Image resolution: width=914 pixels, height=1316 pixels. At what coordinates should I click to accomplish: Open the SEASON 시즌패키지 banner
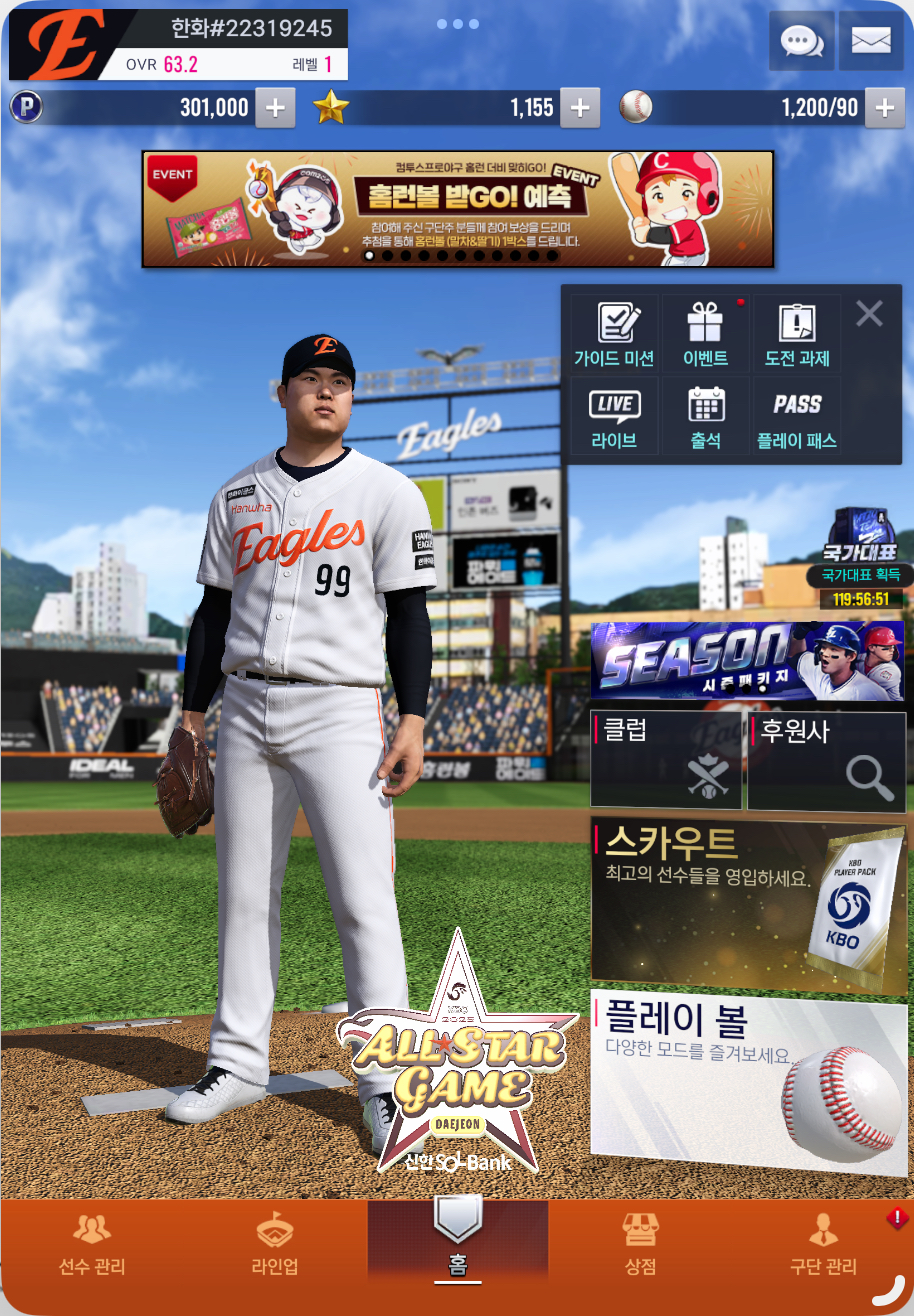(747, 661)
